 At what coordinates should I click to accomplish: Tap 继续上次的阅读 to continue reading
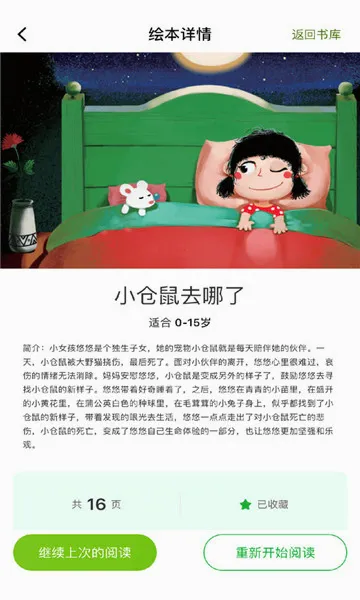click(85, 553)
